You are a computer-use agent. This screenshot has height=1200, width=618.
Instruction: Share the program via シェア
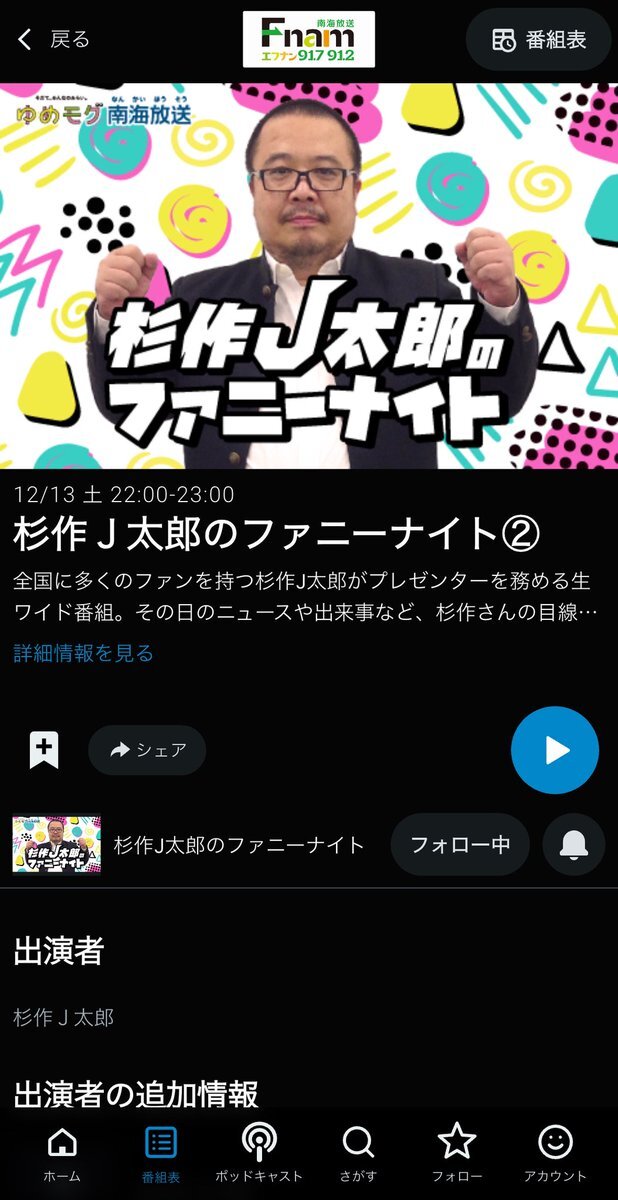[147, 750]
